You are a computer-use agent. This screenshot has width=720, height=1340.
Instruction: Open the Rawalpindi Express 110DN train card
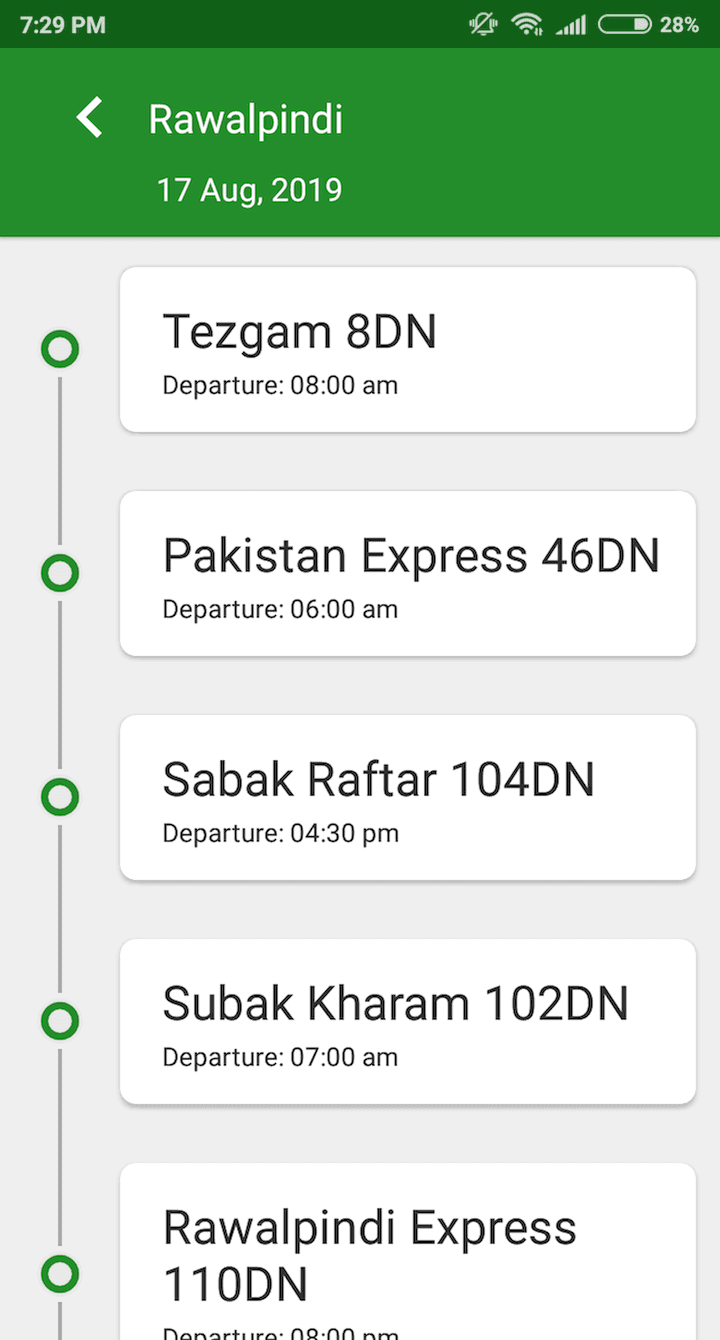pos(407,1250)
